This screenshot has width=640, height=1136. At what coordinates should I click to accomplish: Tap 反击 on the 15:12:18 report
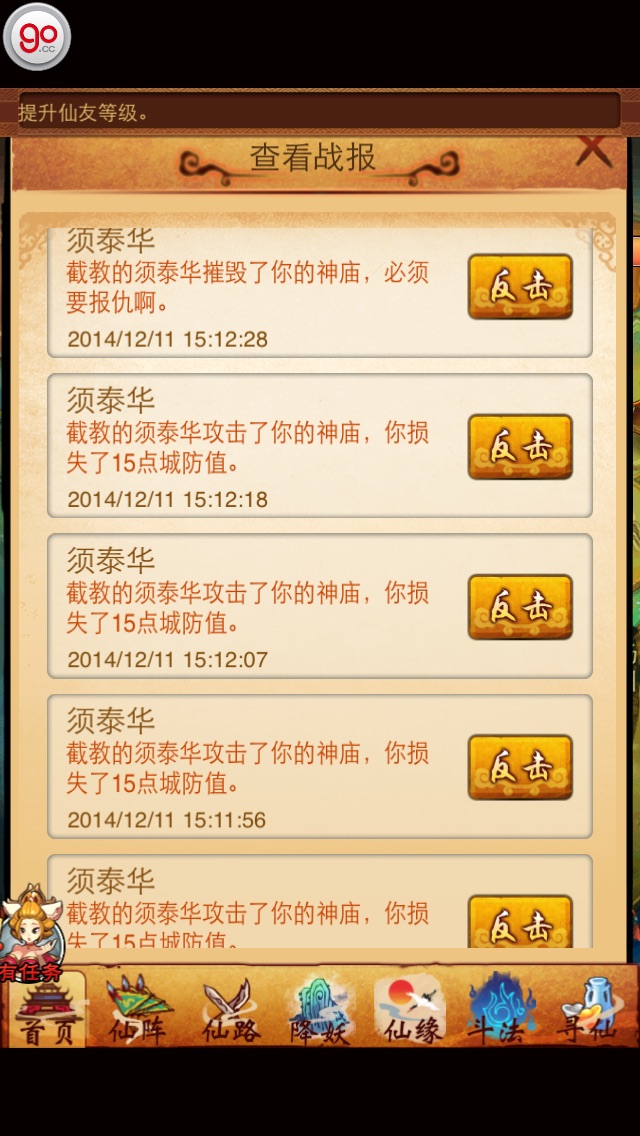tap(520, 447)
